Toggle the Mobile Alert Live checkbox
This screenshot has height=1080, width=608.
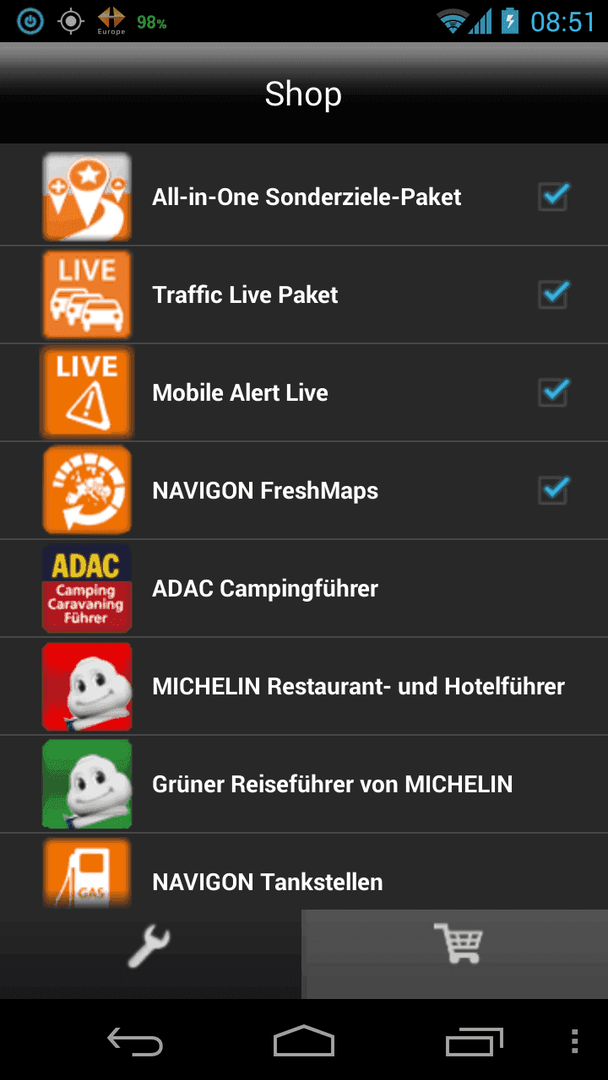point(554,393)
